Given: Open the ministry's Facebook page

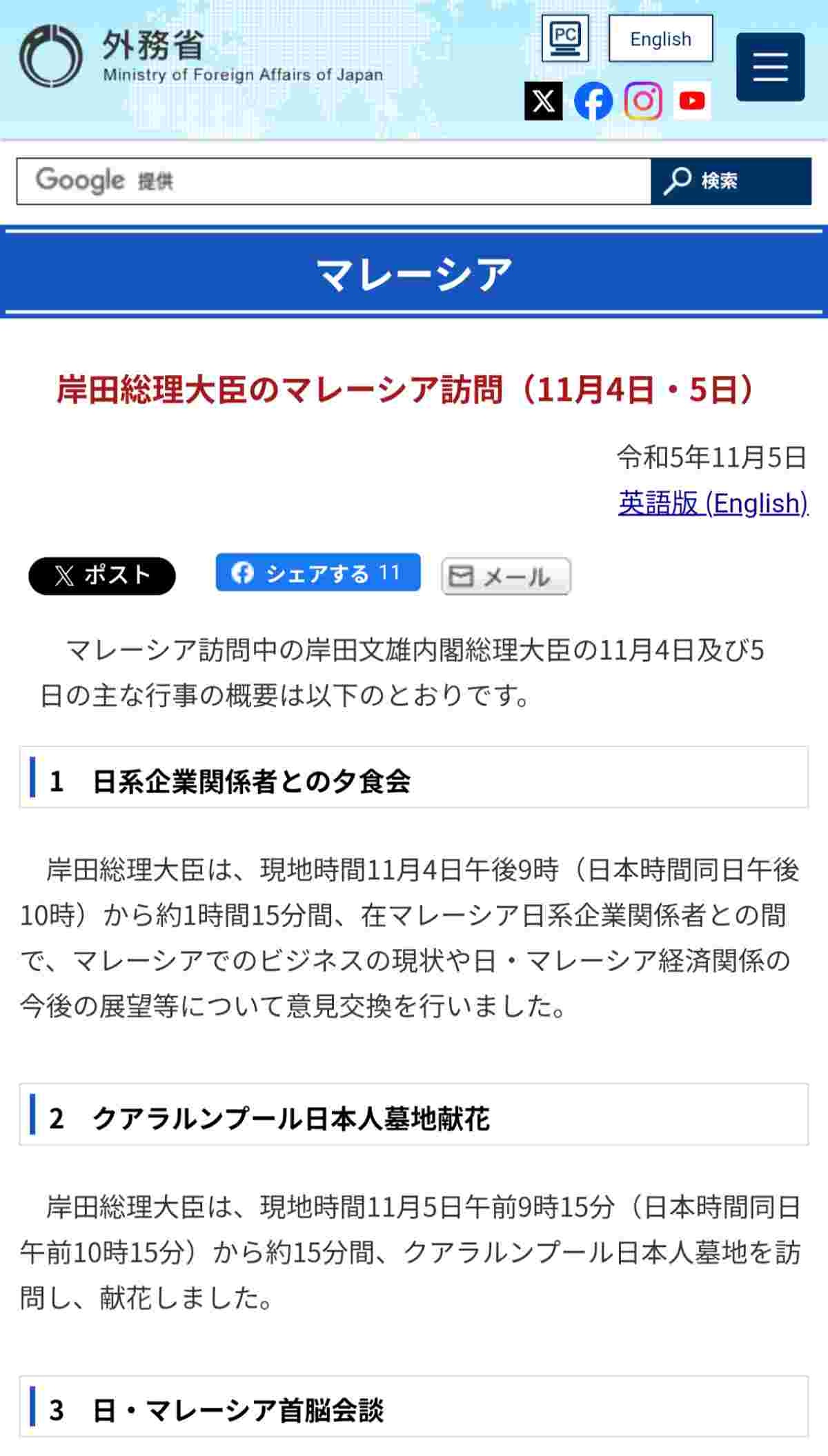Looking at the screenshot, I should click(x=593, y=101).
